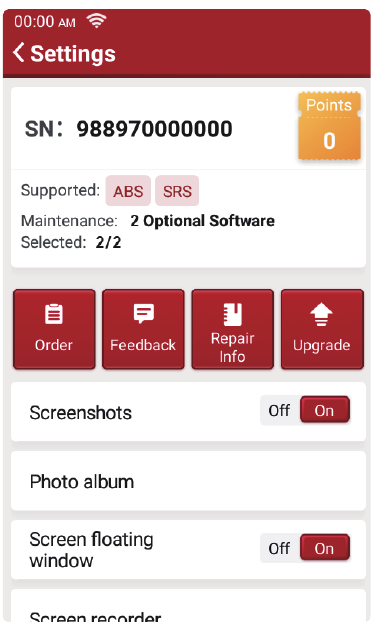Tap the Upgrade button
The image size is (374, 638).
322,329
